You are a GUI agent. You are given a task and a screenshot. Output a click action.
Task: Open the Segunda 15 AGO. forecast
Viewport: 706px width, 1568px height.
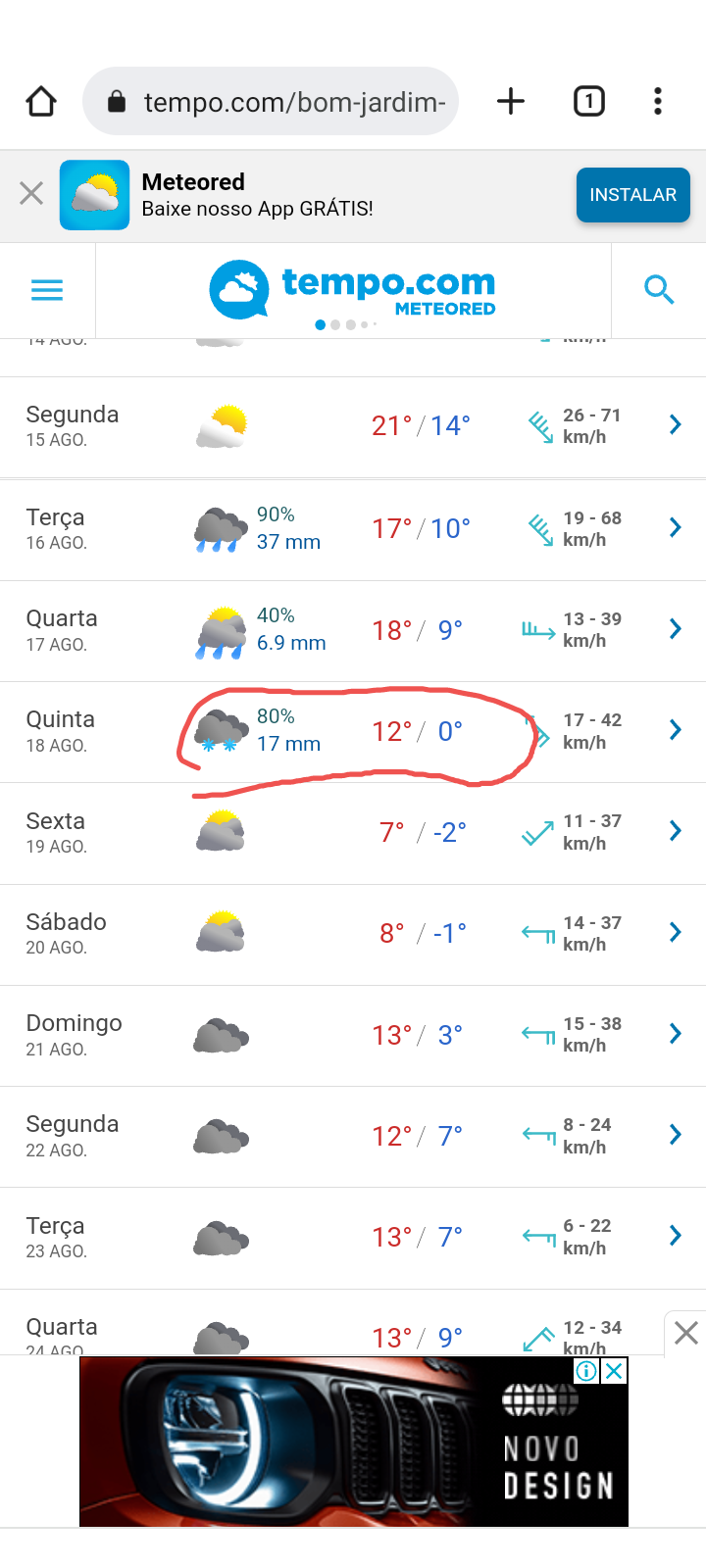tap(353, 426)
